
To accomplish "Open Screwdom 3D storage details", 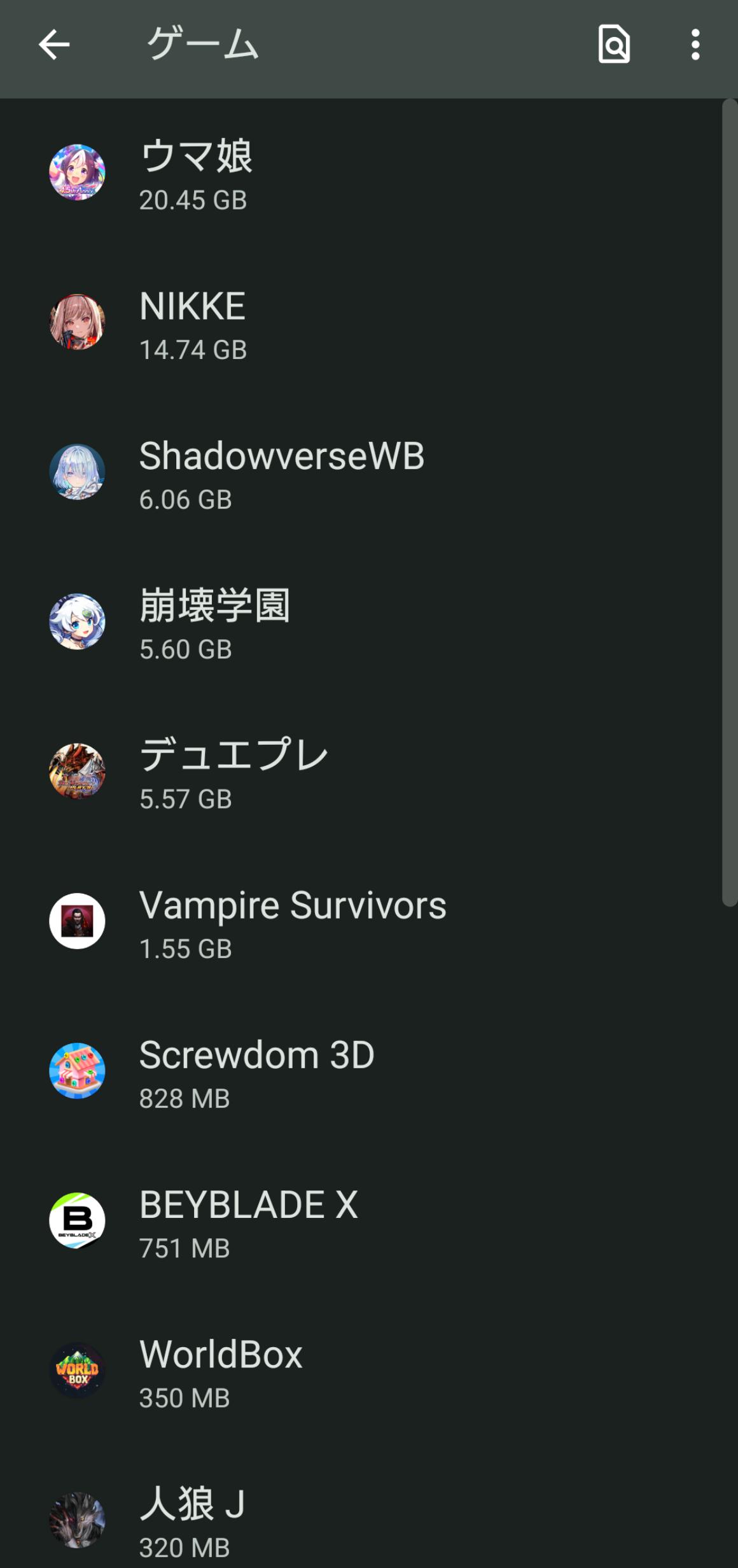I will [356, 1071].
